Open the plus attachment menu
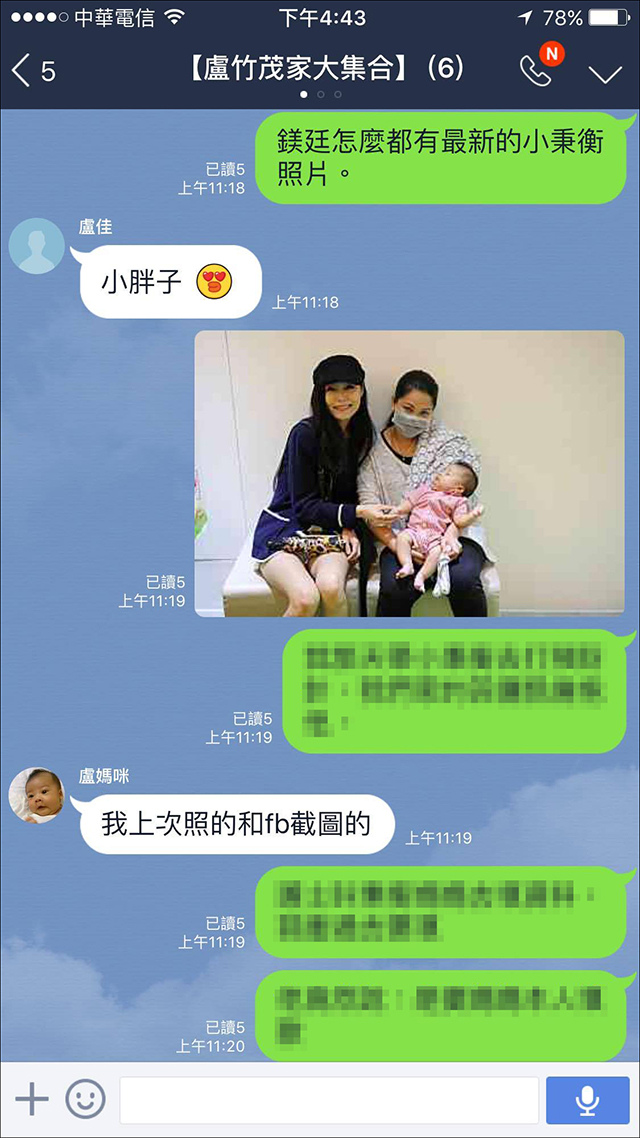 (32, 1100)
